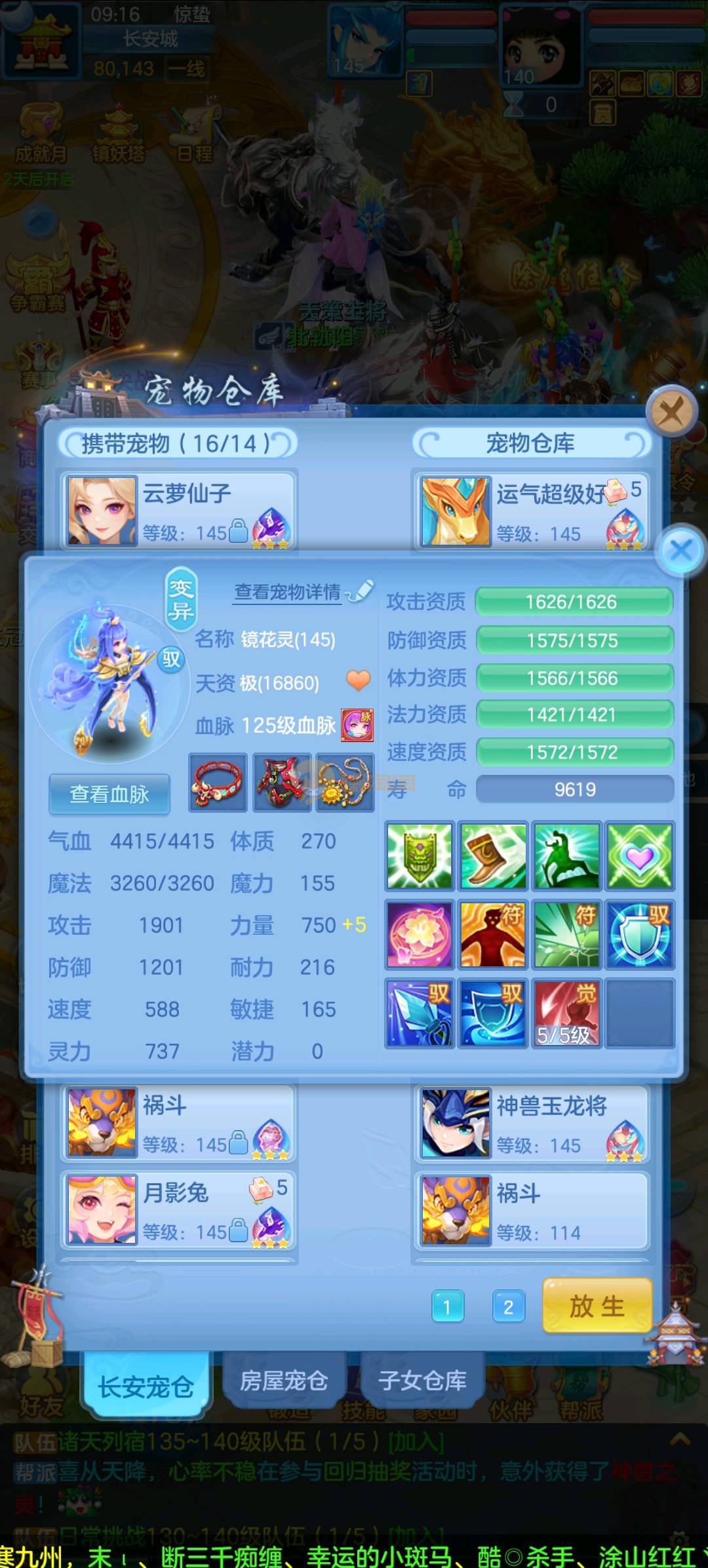Inspect the red bracelet pet equipment
708x1568 pixels.
point(218,783)
